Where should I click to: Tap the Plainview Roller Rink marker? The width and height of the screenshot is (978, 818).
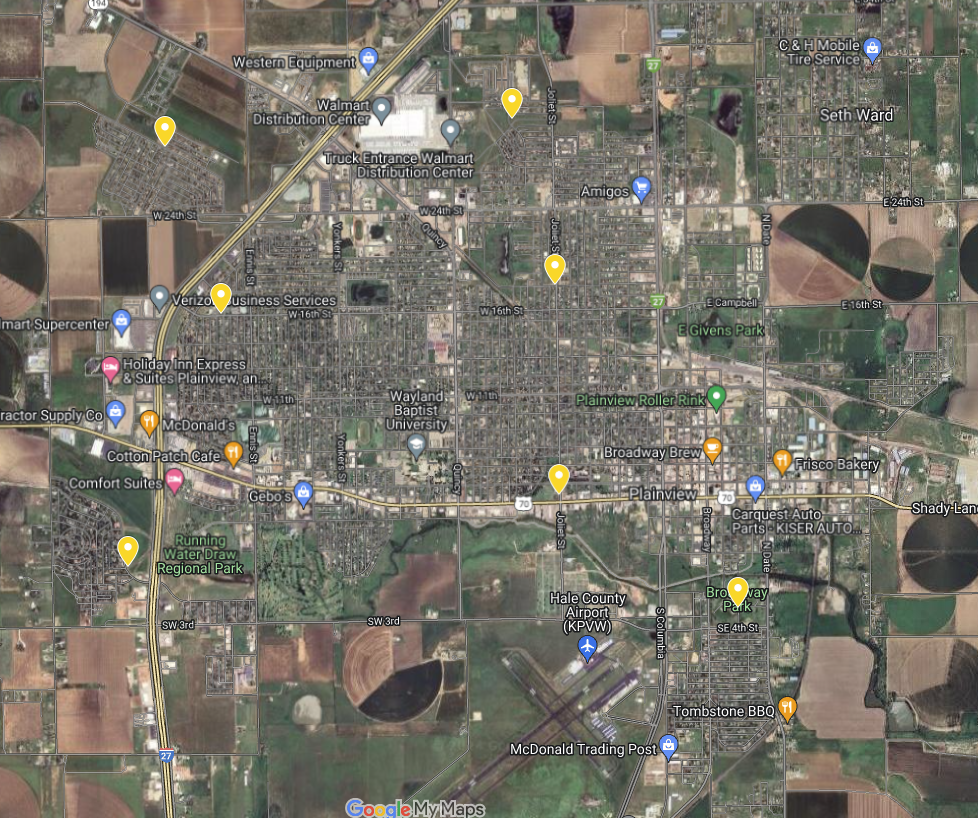click(716, 398)
